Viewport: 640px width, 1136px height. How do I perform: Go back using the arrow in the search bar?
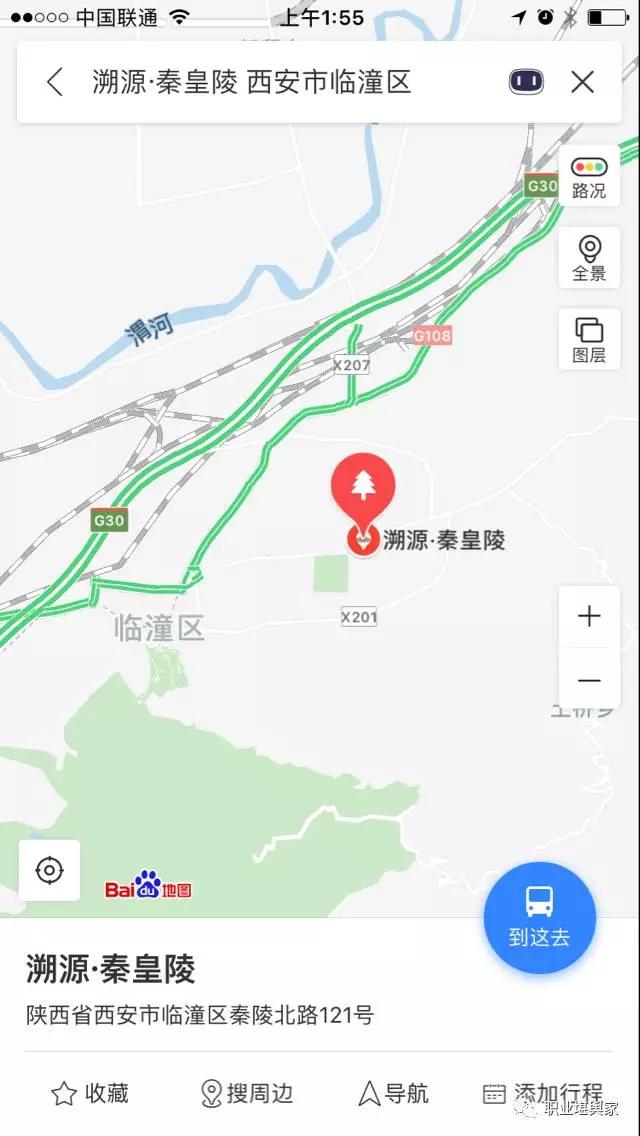tap(55, 82)
